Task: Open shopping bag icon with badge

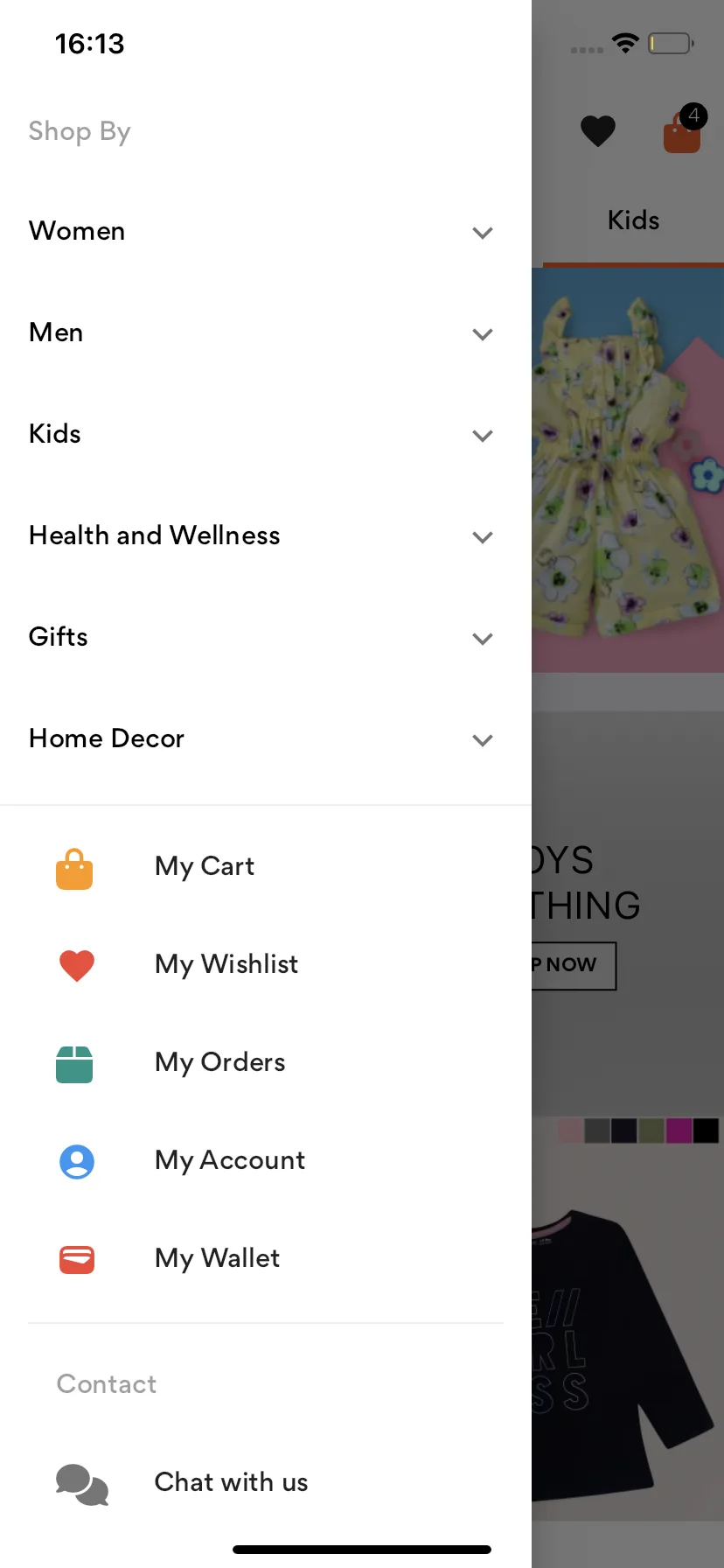Action: 682,133
